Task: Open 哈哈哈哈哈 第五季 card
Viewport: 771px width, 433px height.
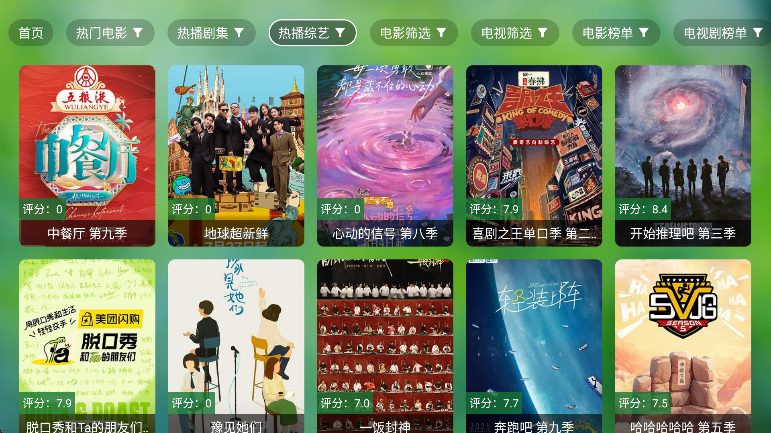Action: (x=683, y=345)
